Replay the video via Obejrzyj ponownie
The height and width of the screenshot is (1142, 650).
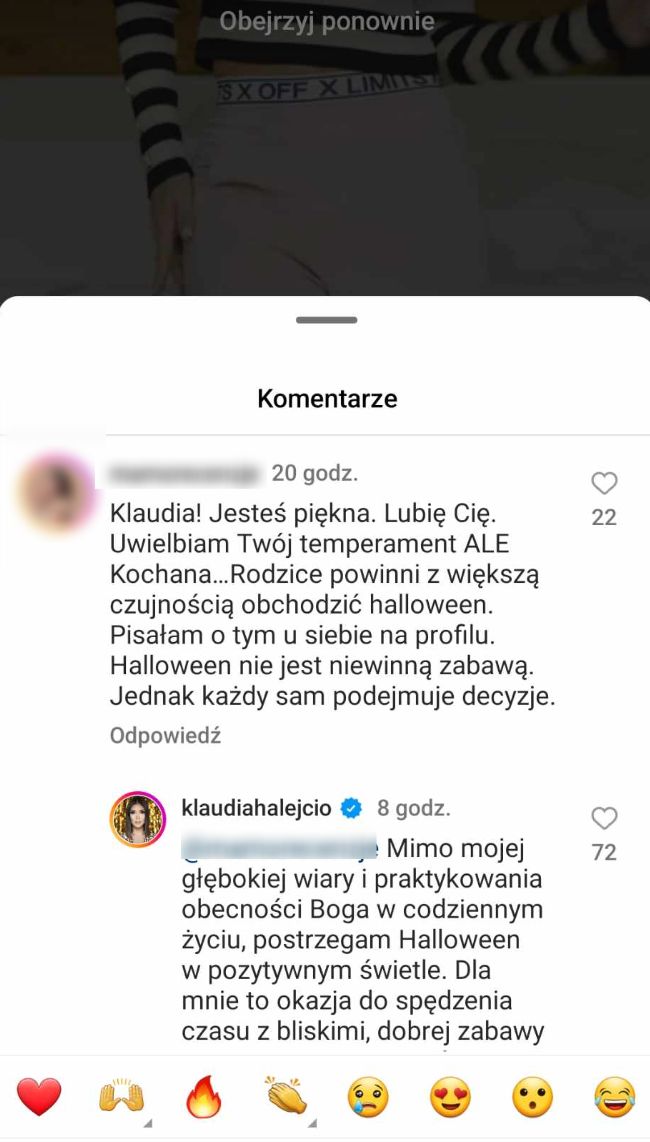point(326,21)
